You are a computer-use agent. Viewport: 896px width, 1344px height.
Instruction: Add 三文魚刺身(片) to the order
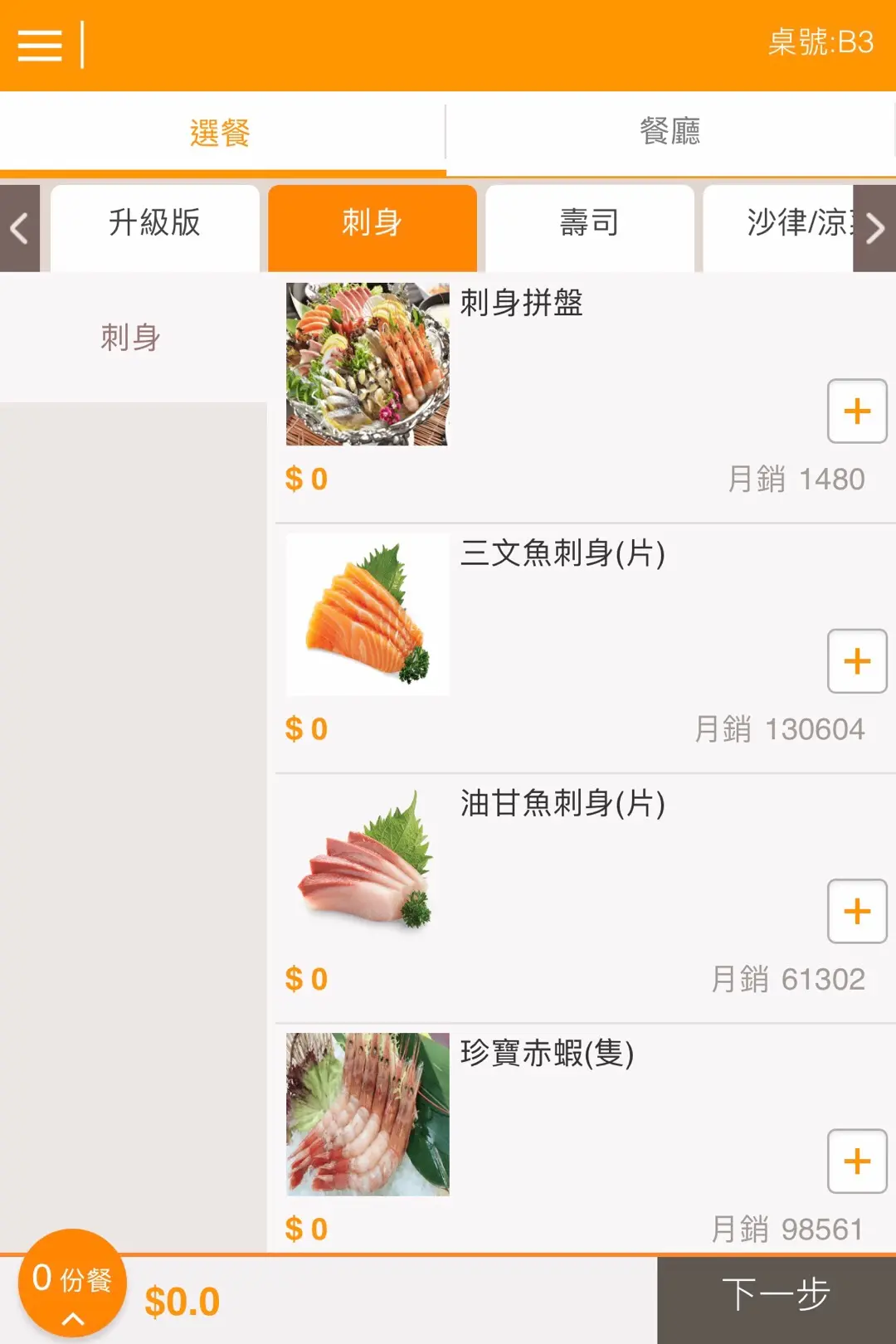[x=857, y=661]
